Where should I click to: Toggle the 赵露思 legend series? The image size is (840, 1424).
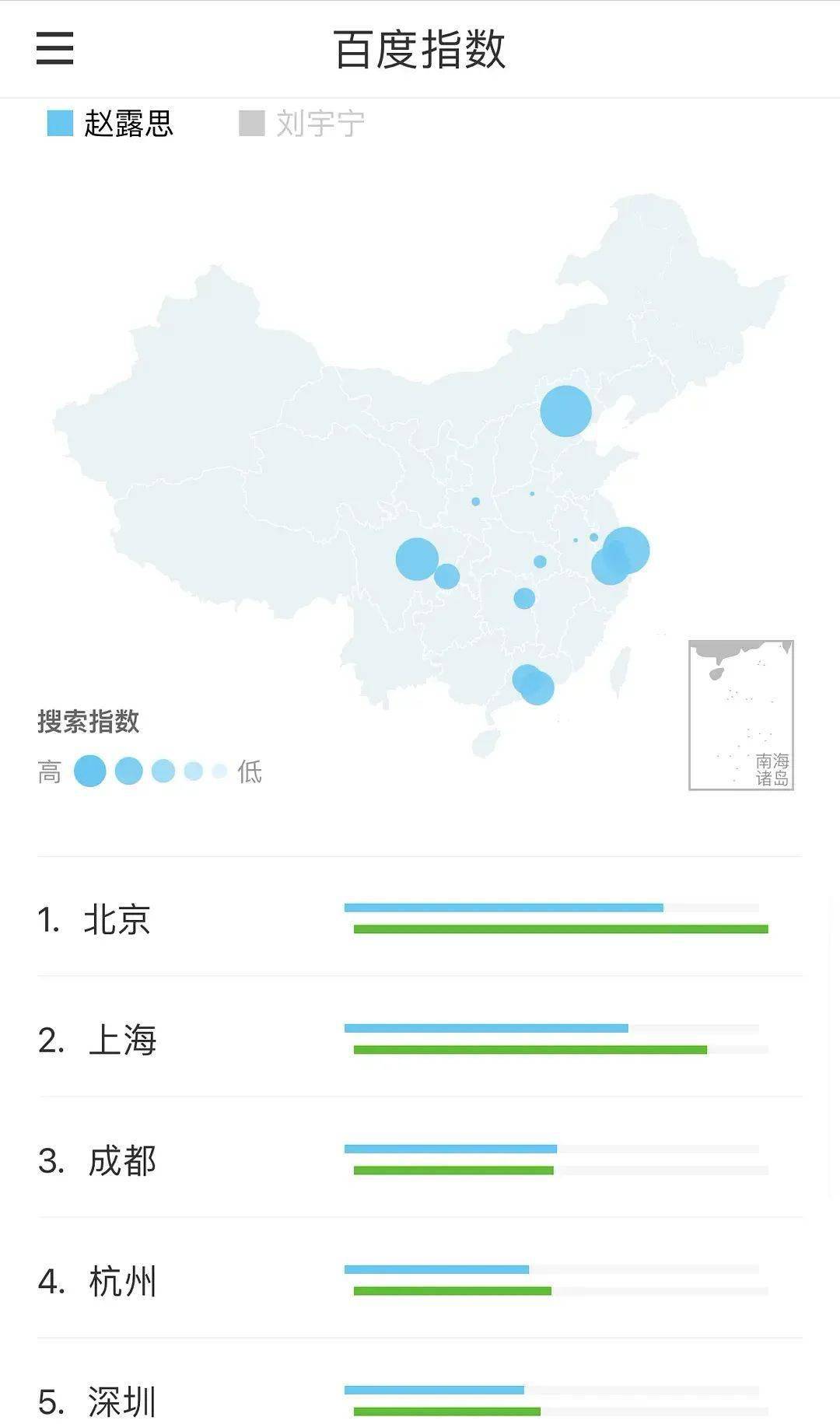[110, 123]
